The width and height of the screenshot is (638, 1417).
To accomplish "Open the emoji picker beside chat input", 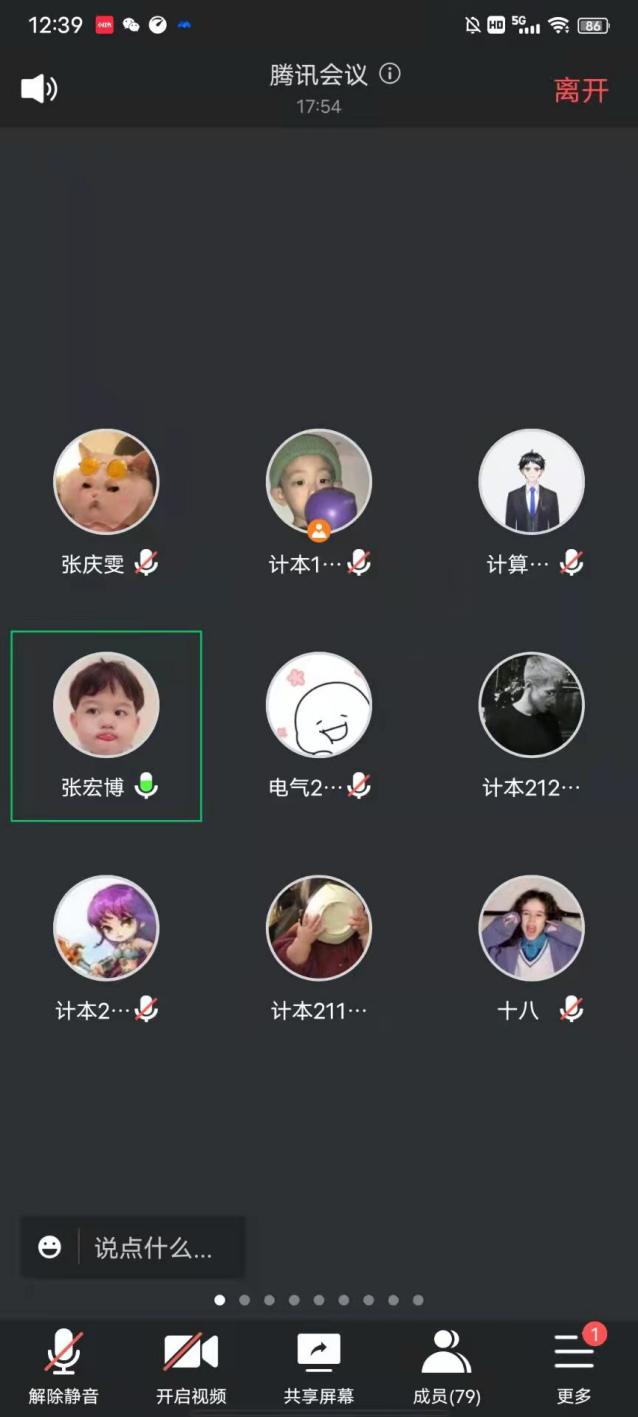I will (x=50, y=1247).
